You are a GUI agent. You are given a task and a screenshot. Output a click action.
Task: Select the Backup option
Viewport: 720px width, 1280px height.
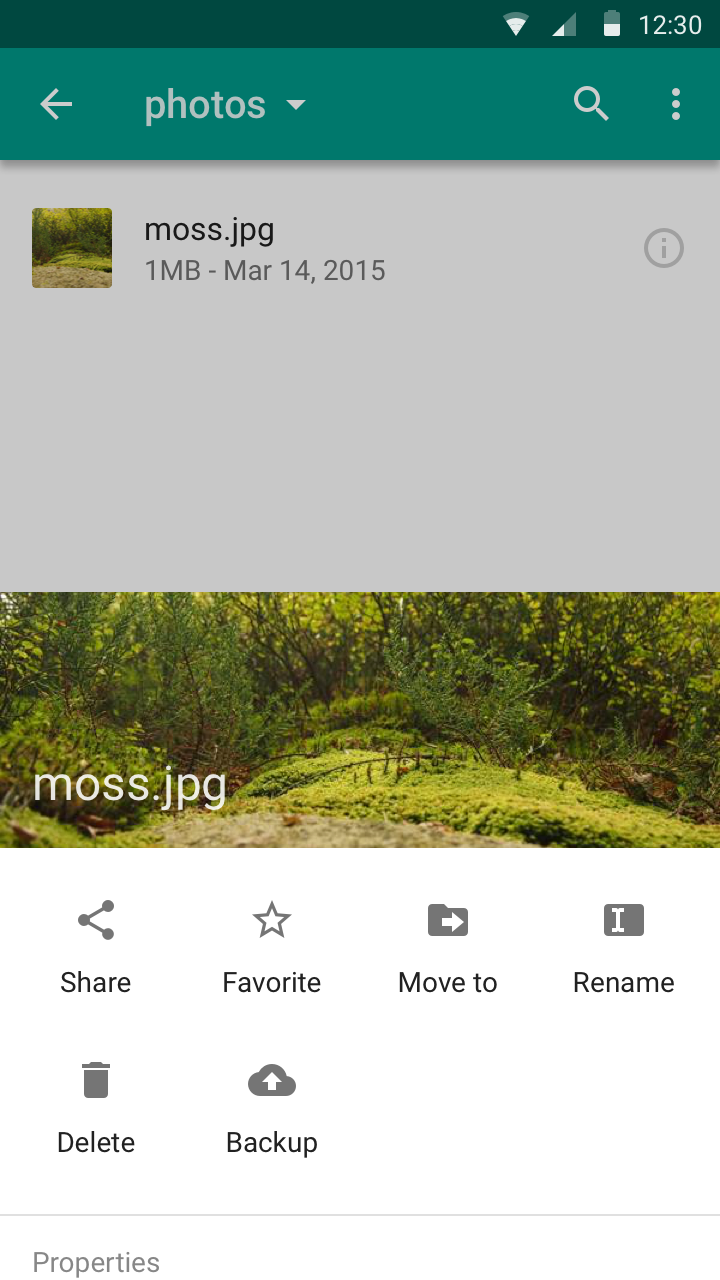pyautogui.click(x=272, y=1108)
